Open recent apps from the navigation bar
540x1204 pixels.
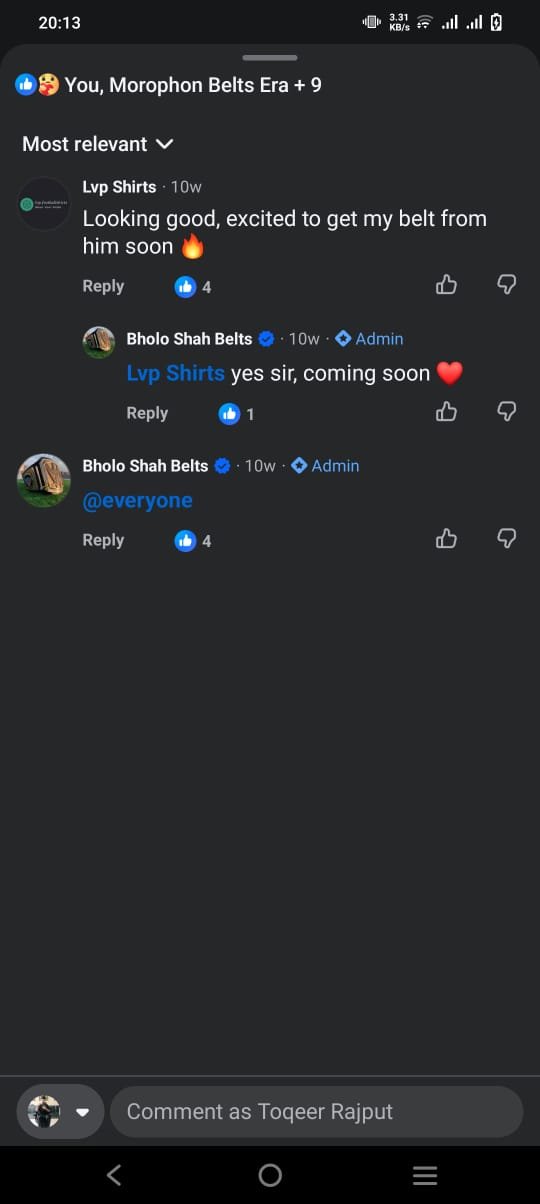tap(425, 1176)
